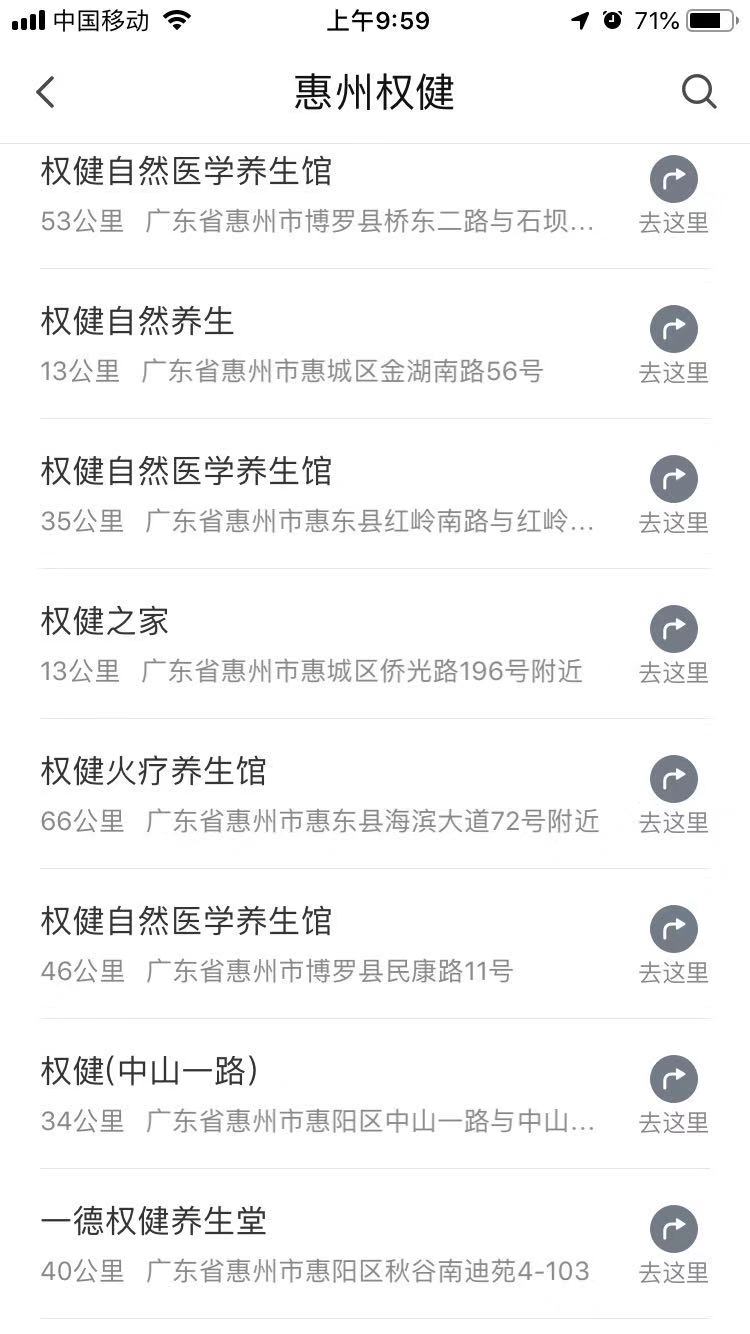Tap the navigation arrow for 权健火疗养生馆
750x1334 pixels.
(673, 779)
